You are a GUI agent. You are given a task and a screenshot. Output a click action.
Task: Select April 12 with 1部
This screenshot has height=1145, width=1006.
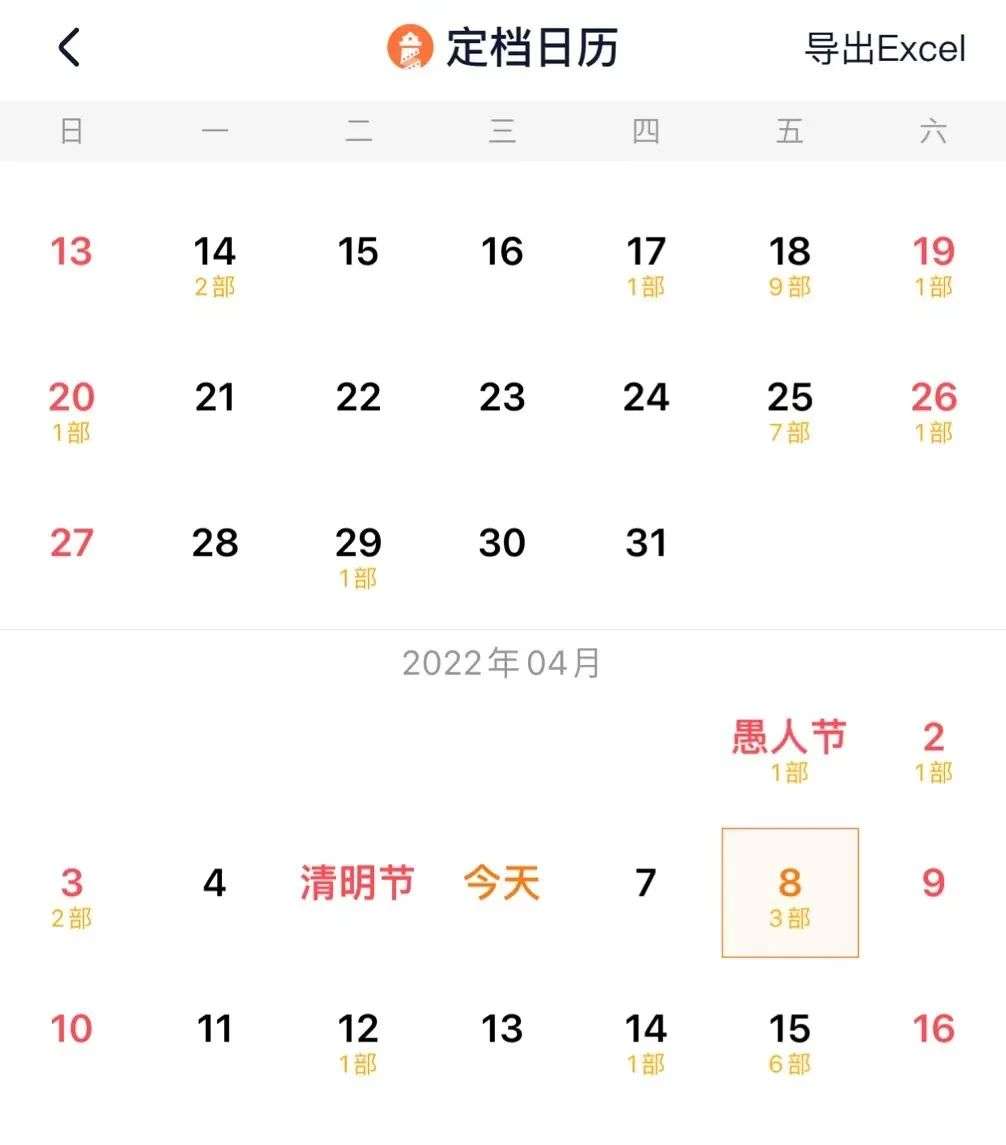pos(358,1041)
